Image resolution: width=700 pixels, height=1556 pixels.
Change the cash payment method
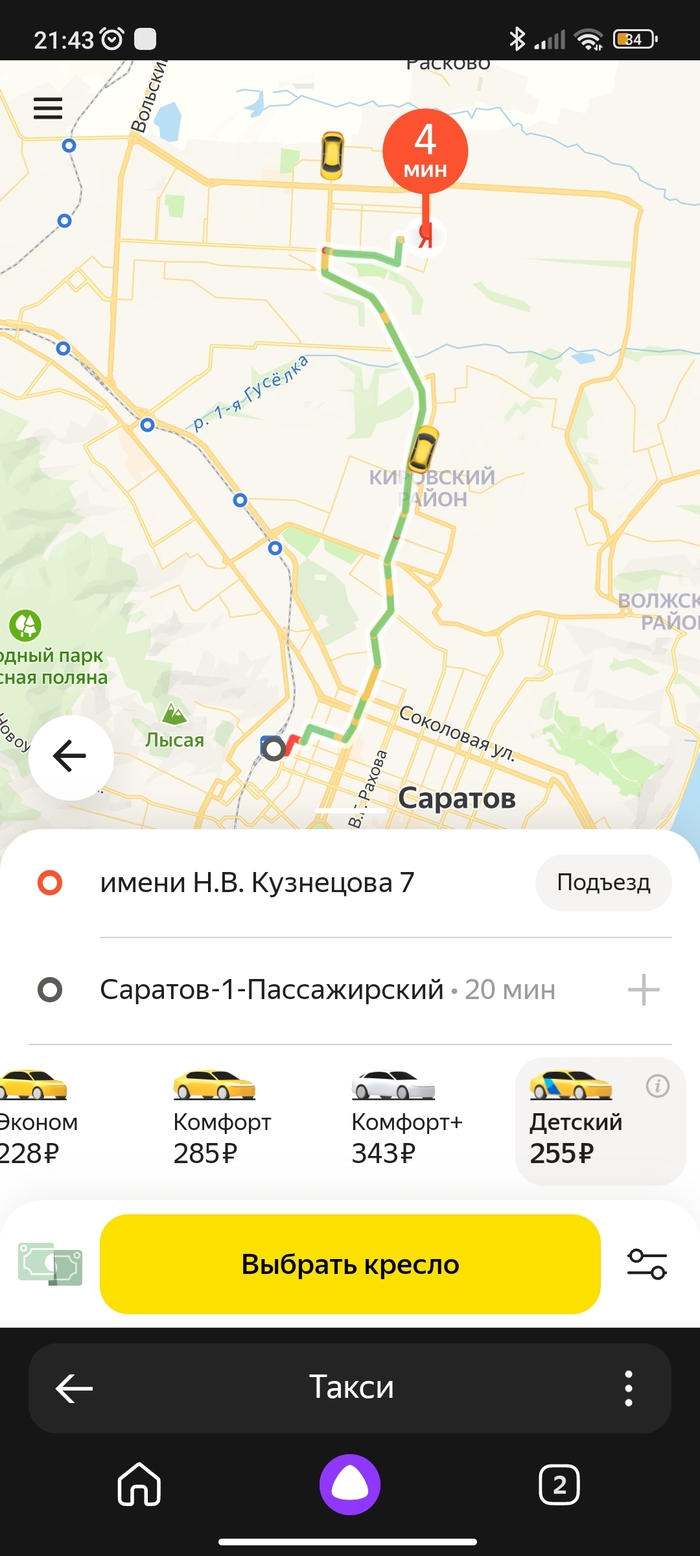pos(50,1264)
